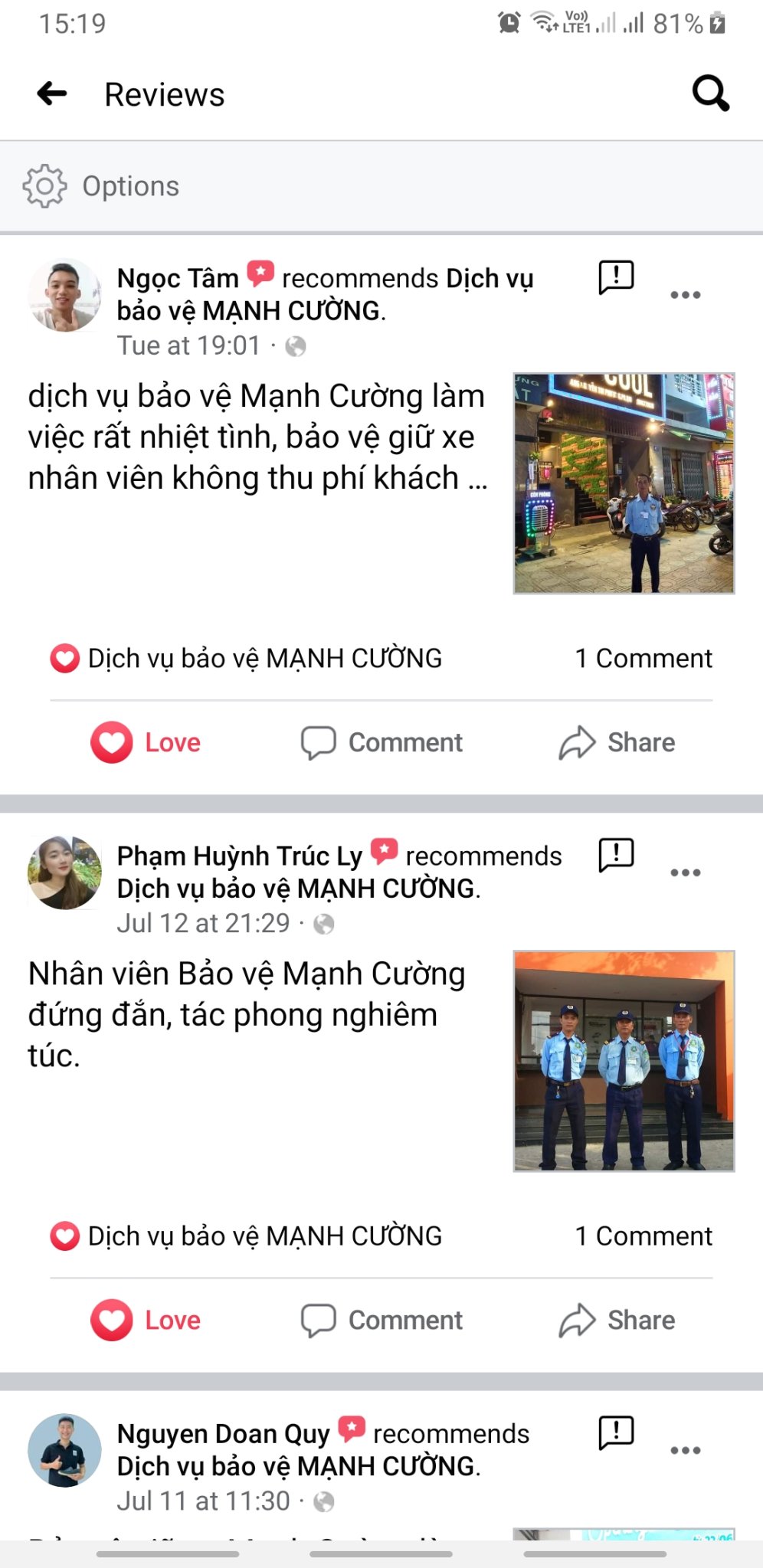Open the security guard photo in Ngọc Tâm's review

[x=624, y=480]
